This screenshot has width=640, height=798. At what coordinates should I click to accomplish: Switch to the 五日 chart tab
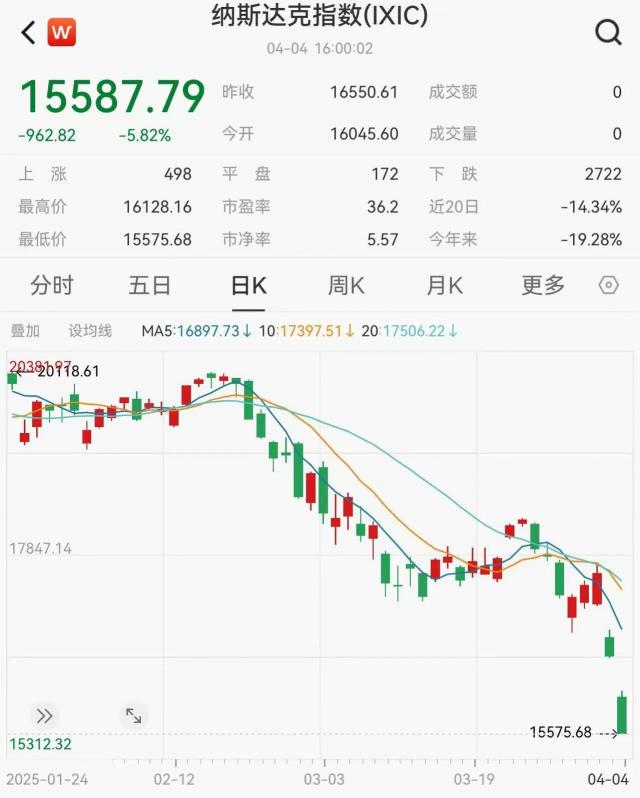point(150,286)
